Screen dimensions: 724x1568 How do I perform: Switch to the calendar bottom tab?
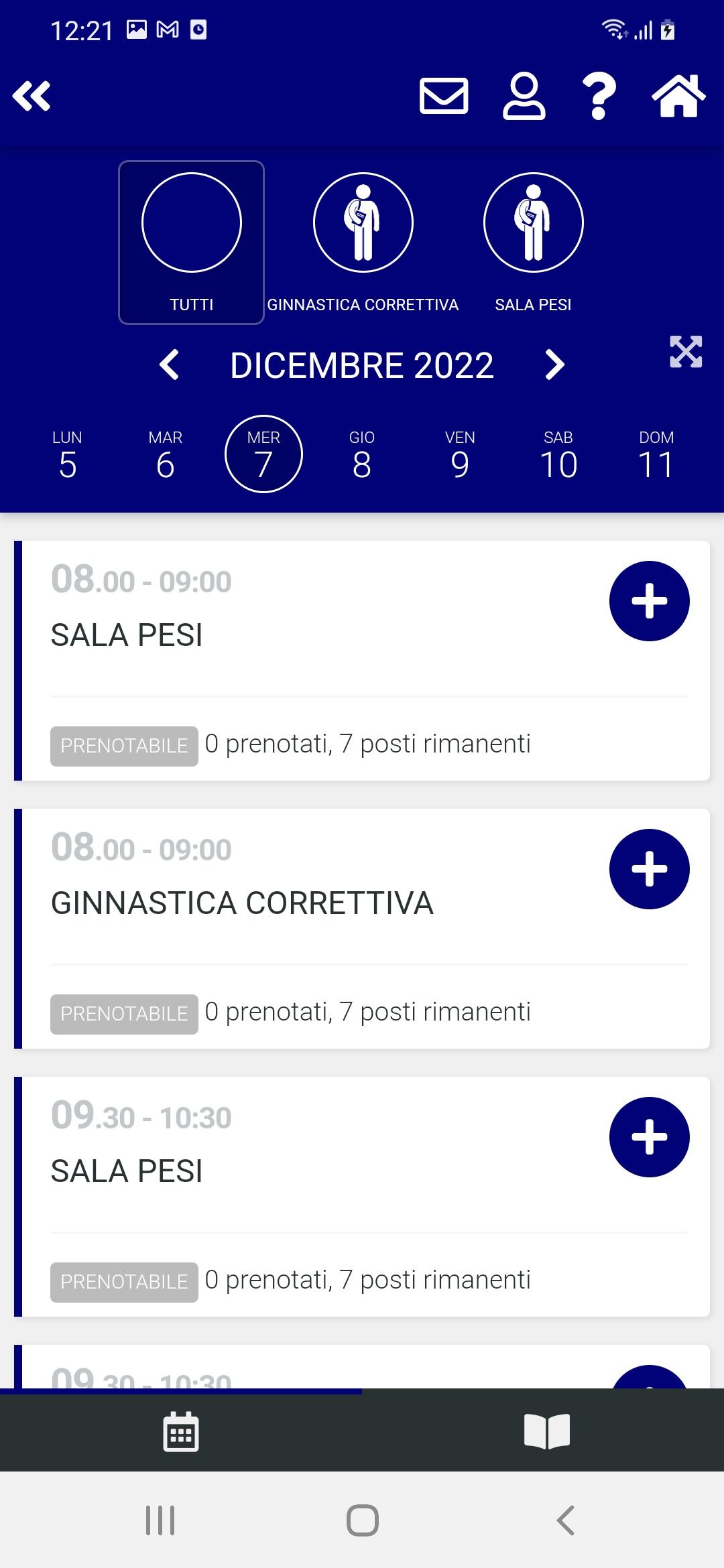click(181, 1432)
